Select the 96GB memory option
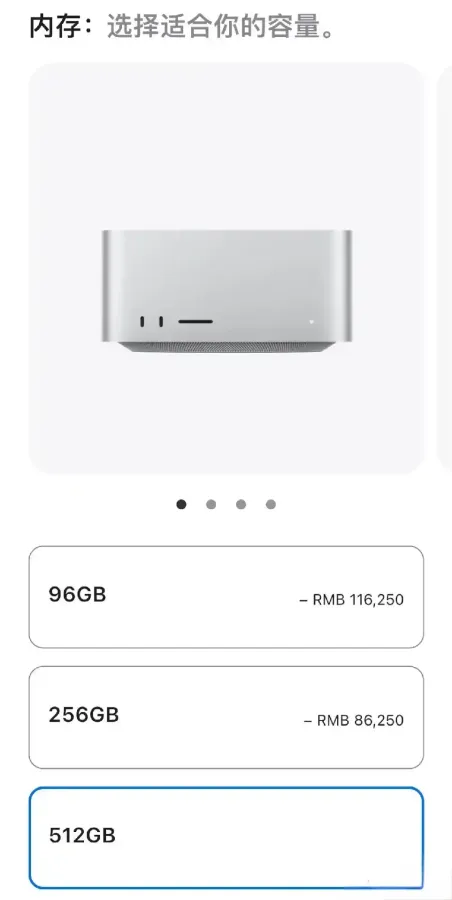 [226, 597]
